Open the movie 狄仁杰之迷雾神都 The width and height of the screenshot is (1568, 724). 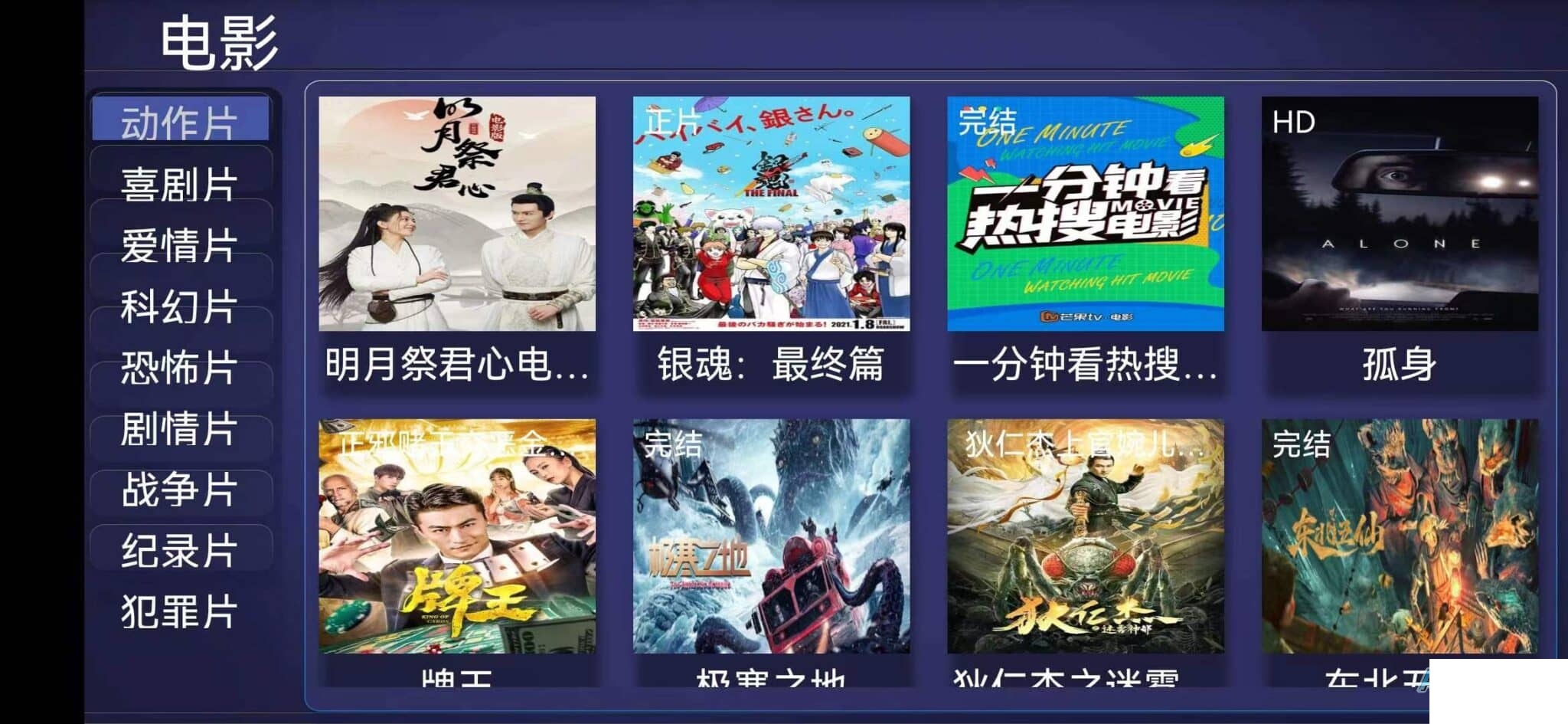pyautogui.click(x=1085, y=536)
